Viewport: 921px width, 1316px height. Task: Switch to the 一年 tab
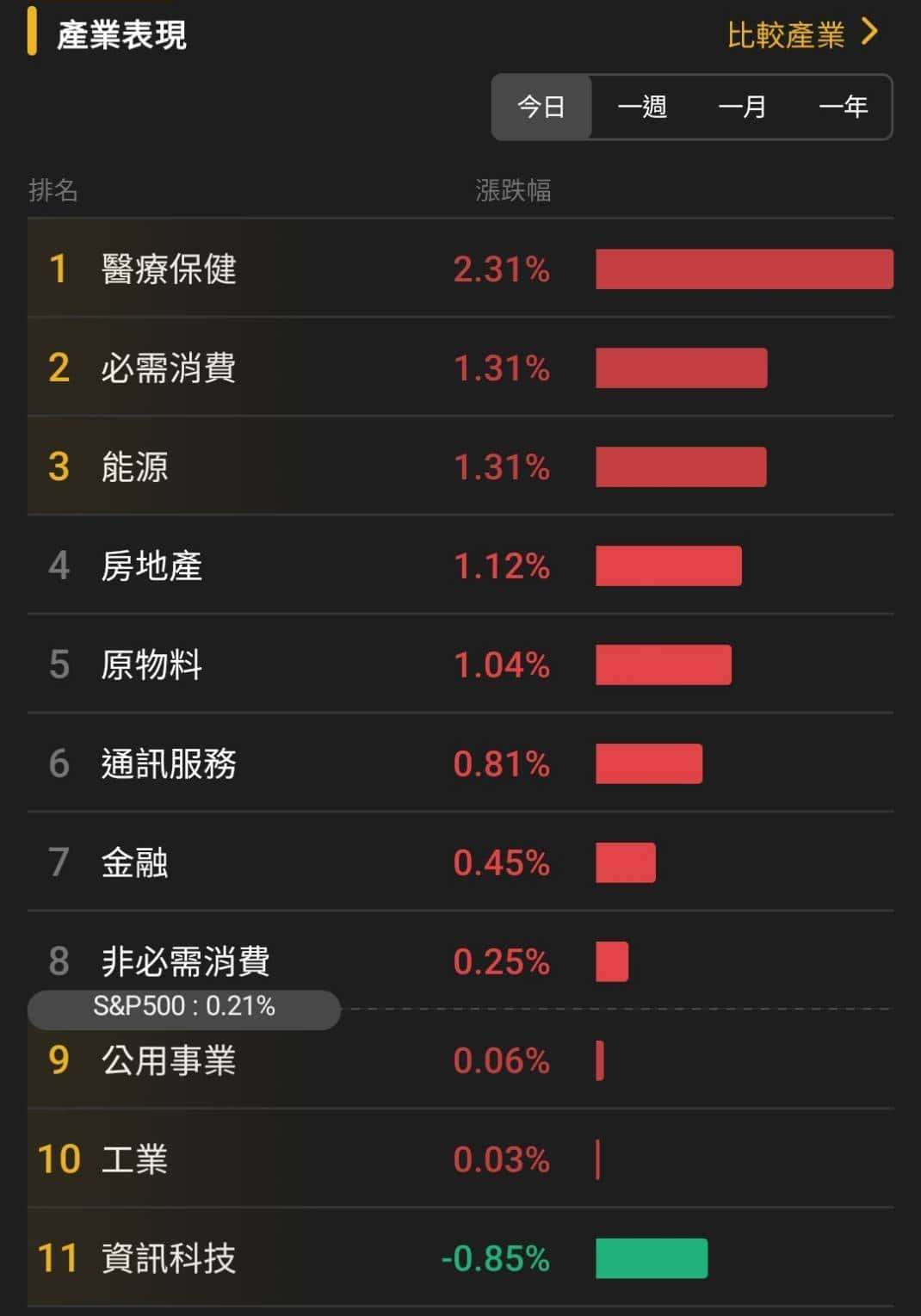tap(843, 107)
